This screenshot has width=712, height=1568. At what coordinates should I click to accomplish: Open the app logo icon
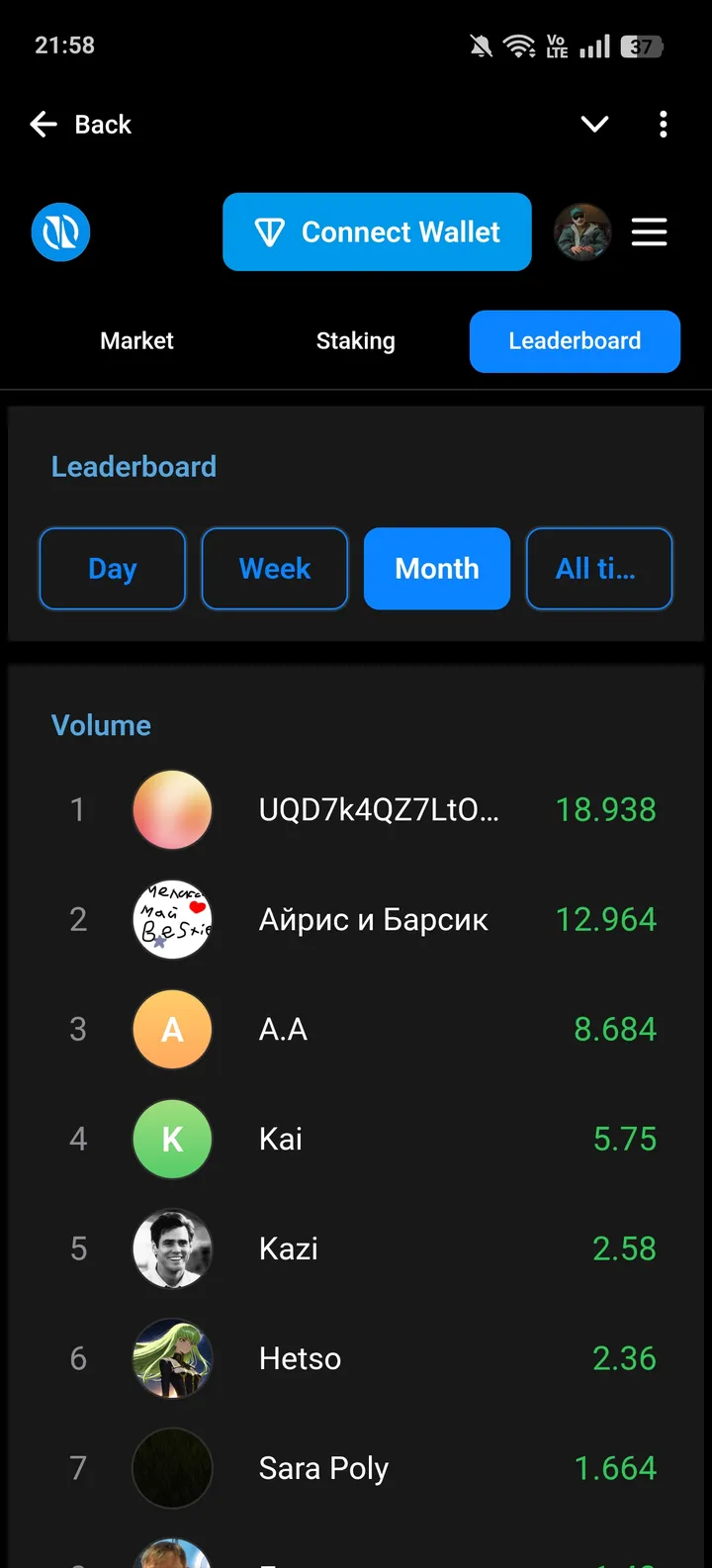tap(60, 231)
